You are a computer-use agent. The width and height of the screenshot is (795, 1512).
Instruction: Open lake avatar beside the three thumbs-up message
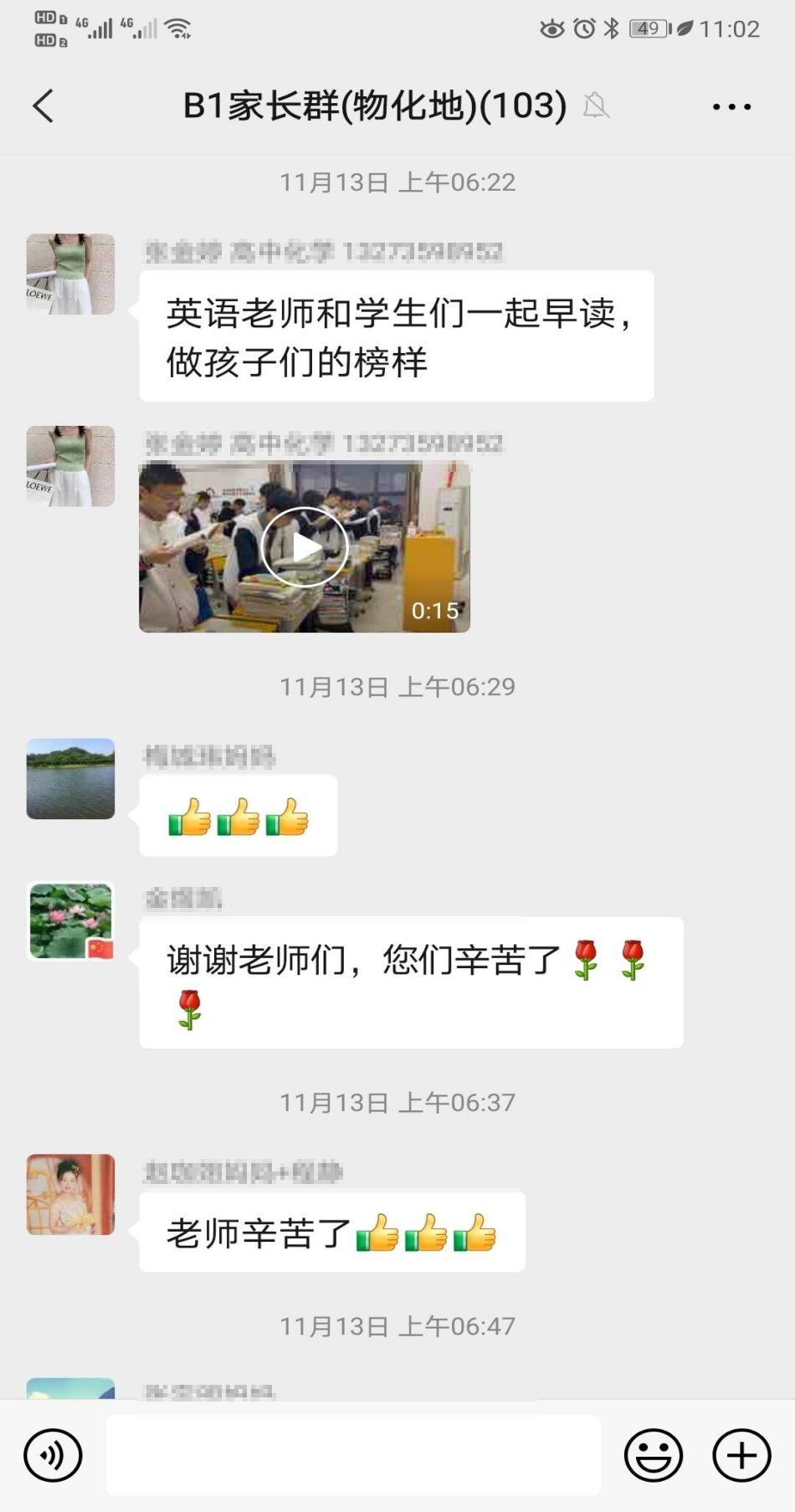(x=70, y=778)
